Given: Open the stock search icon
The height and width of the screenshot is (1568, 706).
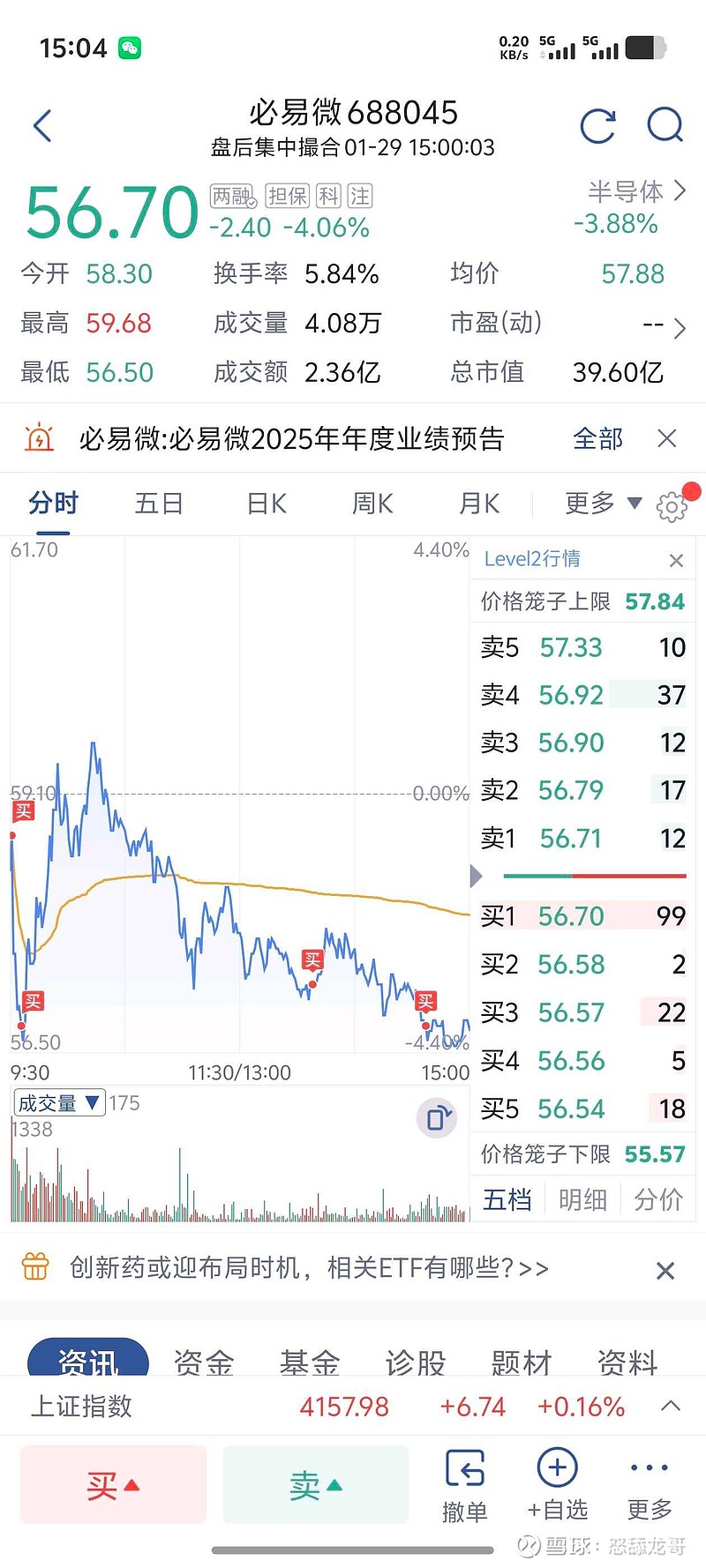Looking at the screenshot, I should pyautogui.click(x=665, y=125).
